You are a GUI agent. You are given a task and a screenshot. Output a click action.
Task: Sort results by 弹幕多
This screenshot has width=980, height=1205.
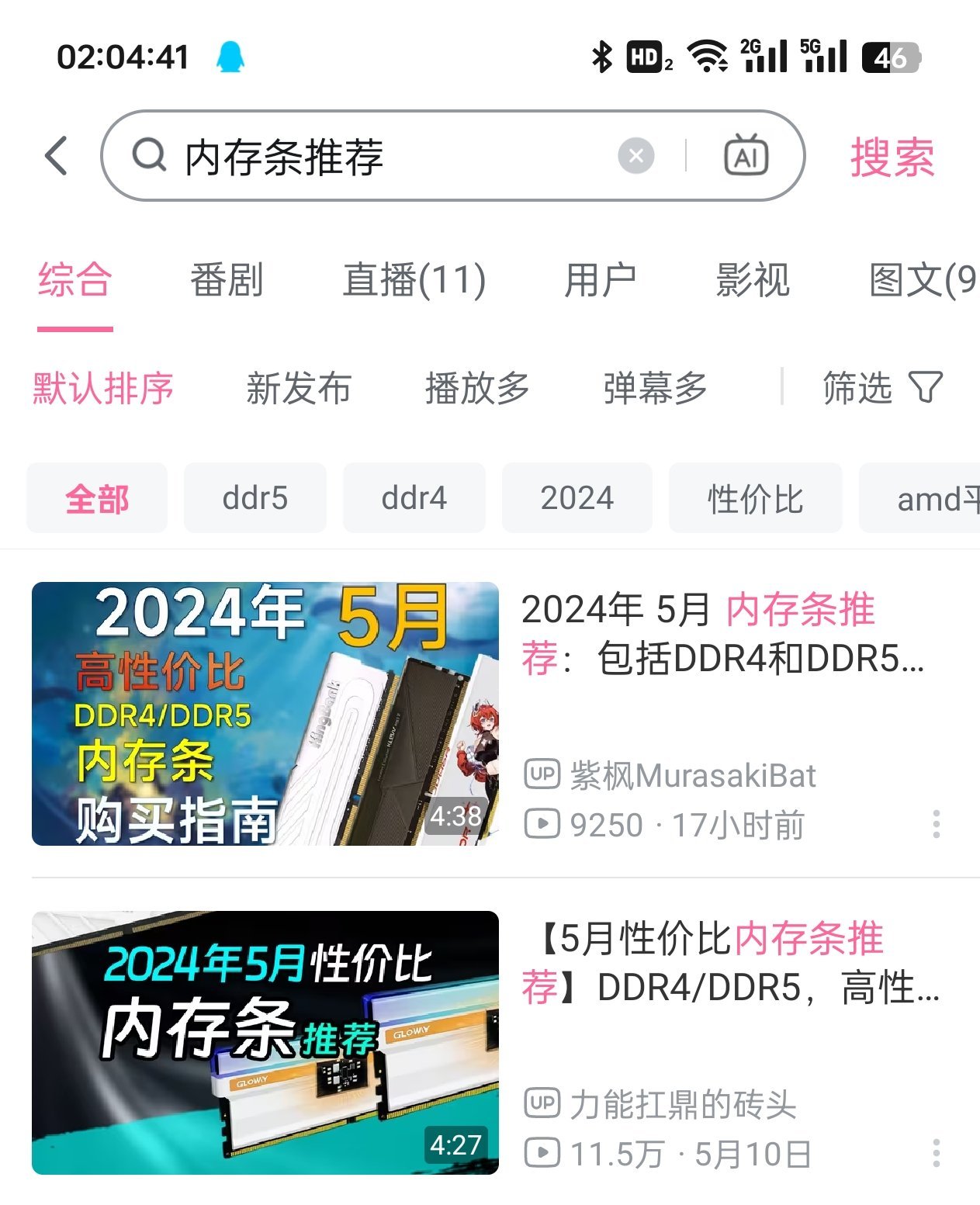pyautogui.click(x=655, y=388)
